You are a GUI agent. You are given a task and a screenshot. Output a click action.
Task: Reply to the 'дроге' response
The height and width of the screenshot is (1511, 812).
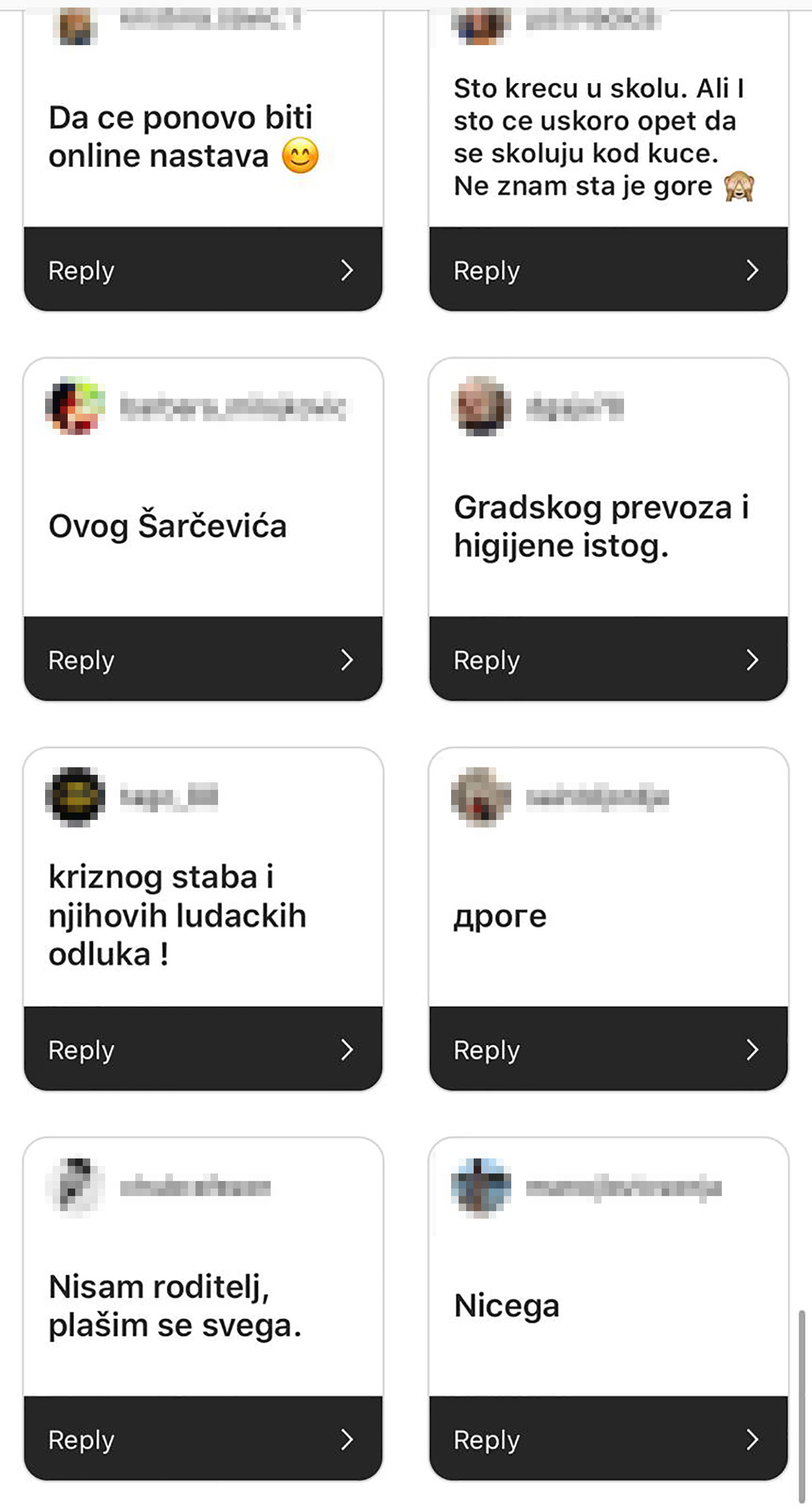coord(608,1049)
